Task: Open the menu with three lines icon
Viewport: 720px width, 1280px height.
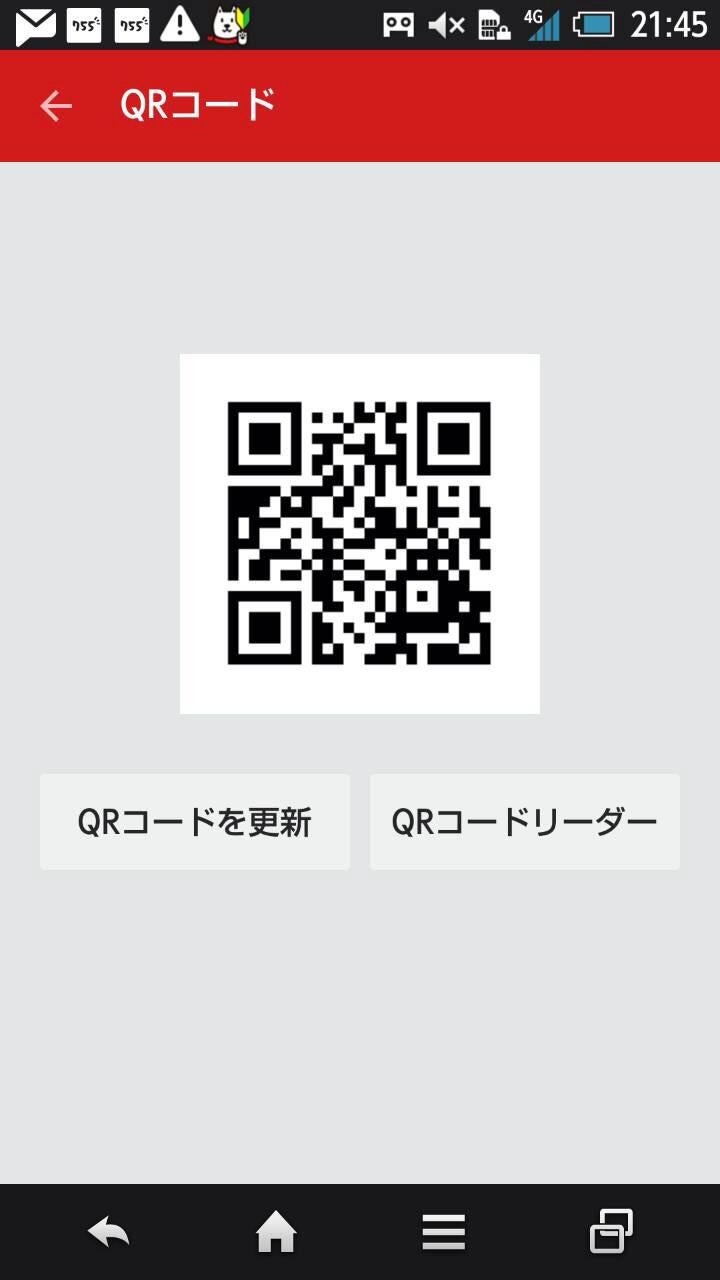Action: coord(443,1232)
